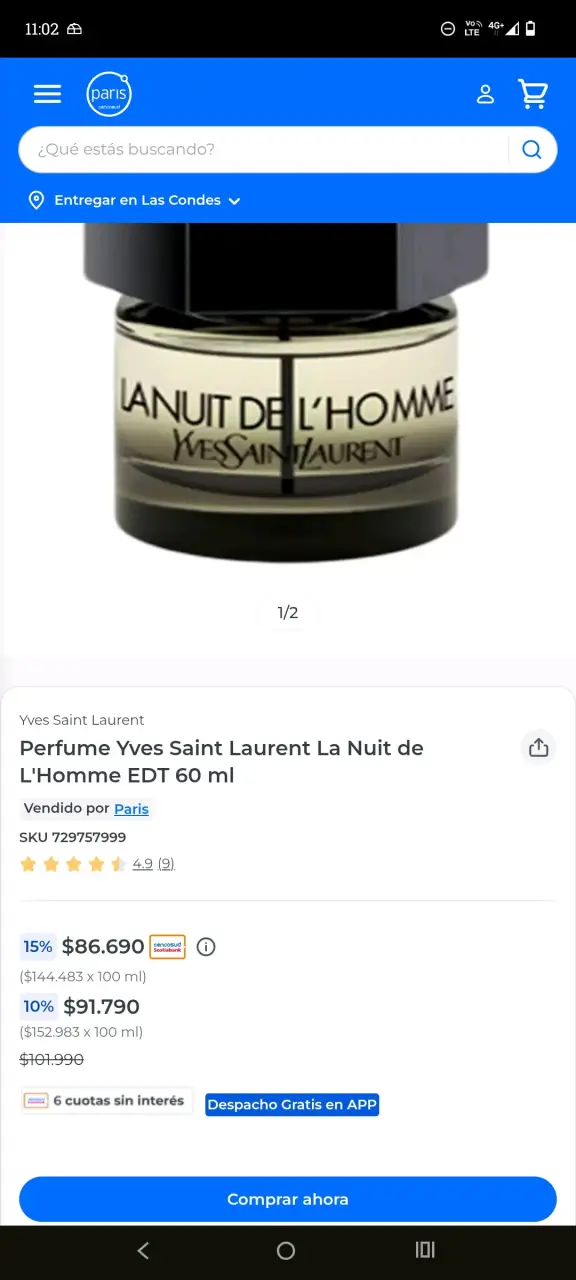Go back with system navigation
The height and width of the screenshot is (1280, 576).
pyautogui.click(x=143, y=1250)
